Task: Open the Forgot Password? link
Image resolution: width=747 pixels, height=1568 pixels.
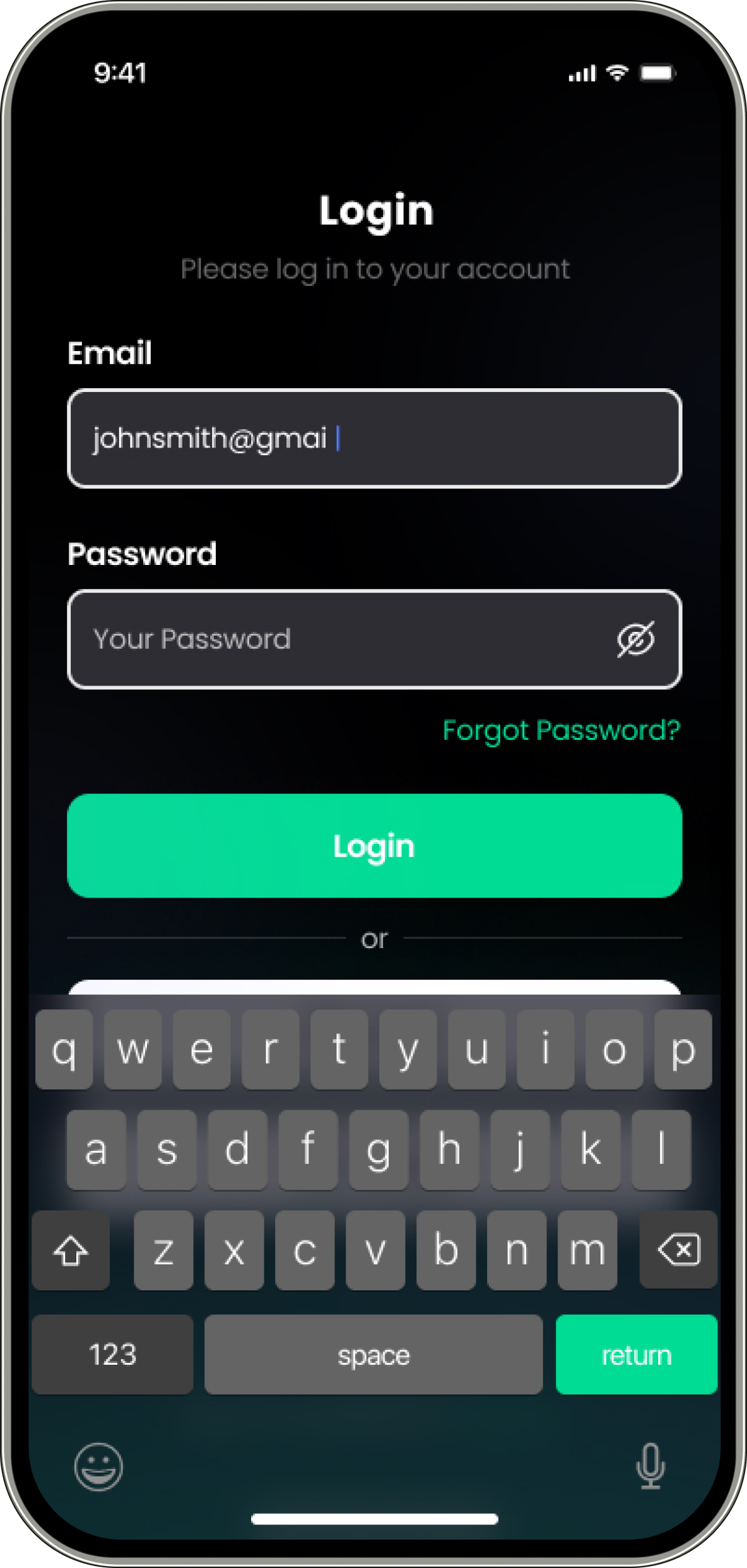Action: click(x=561, y=730)
